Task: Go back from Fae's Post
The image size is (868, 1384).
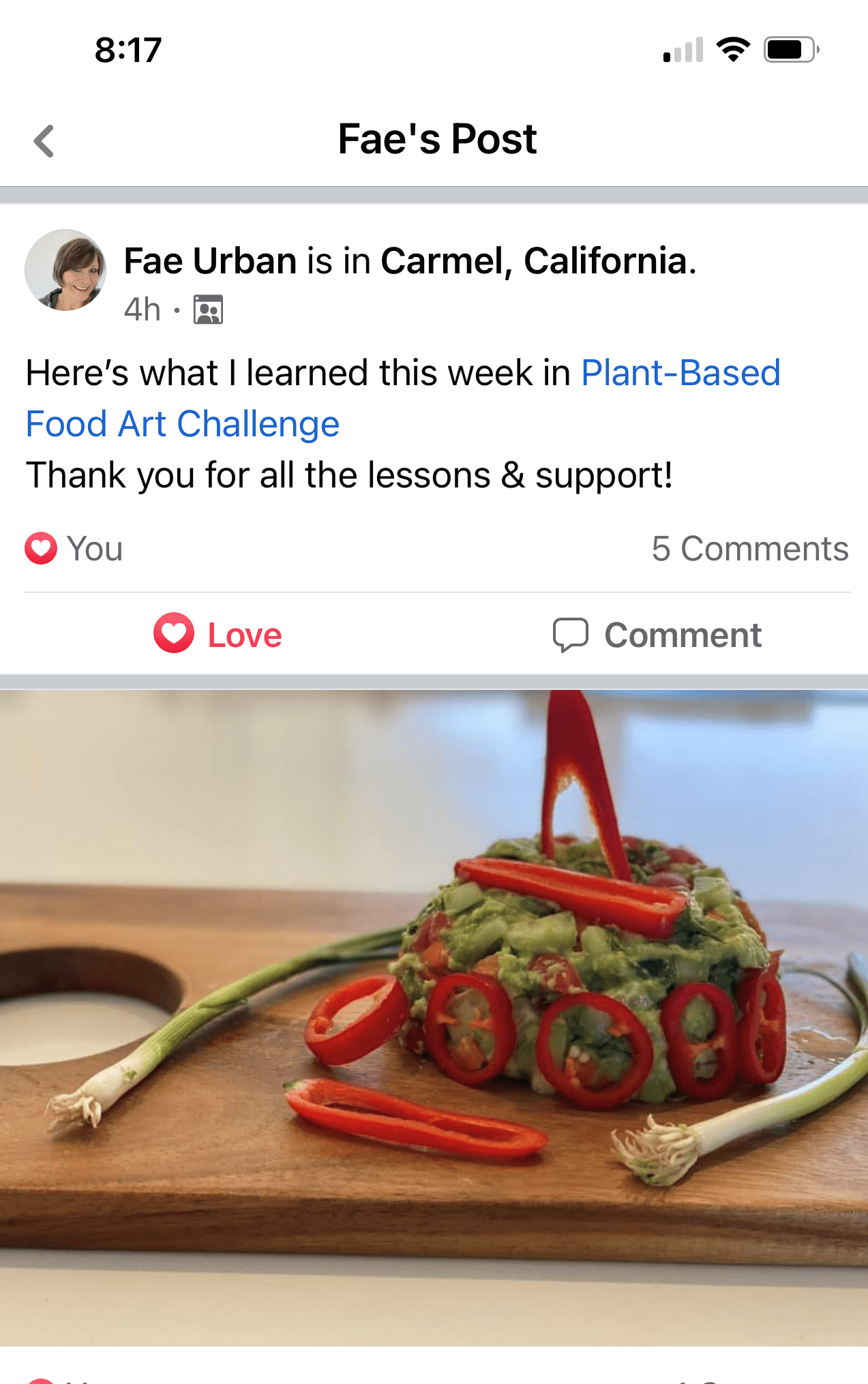Action: click(x=44, y=141)
